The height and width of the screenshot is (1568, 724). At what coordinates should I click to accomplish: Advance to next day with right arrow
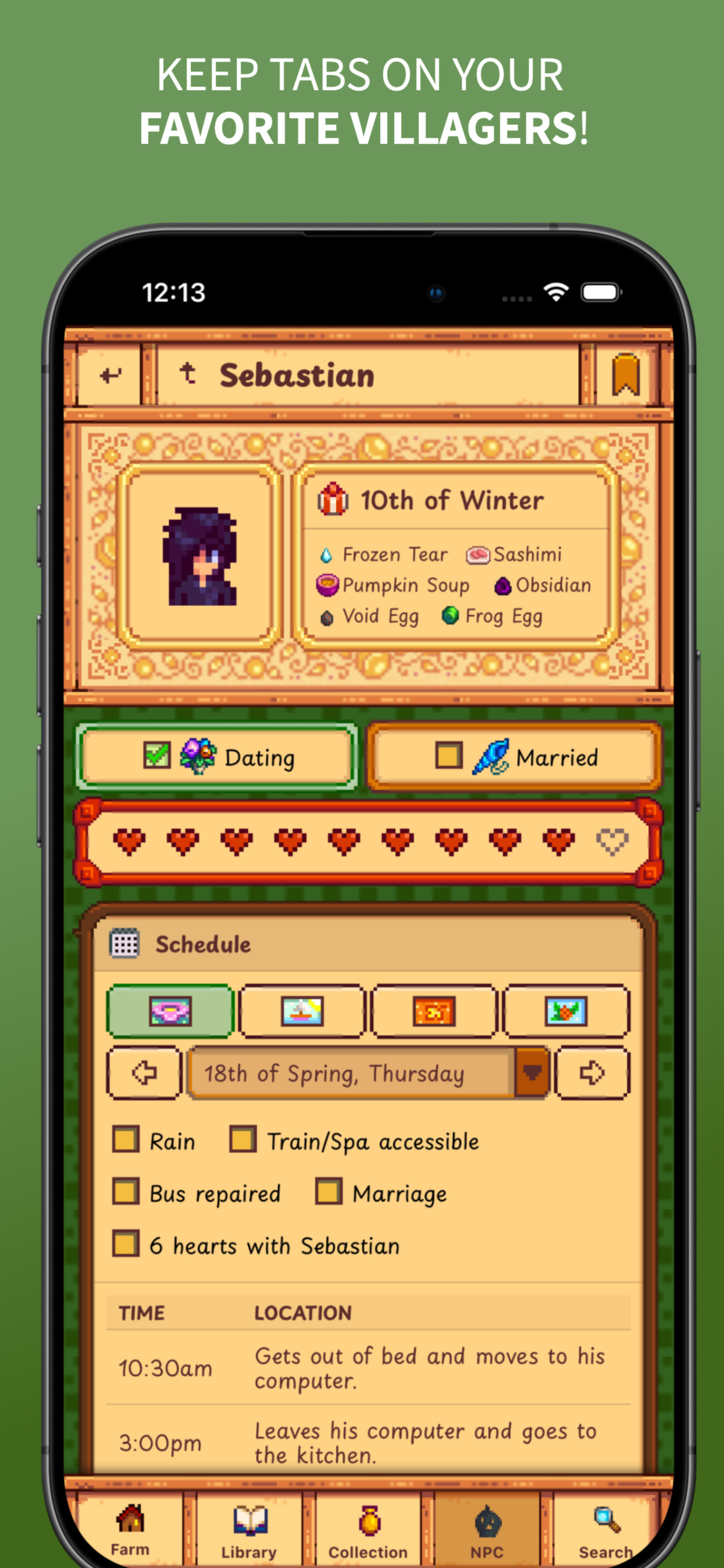pos(590,1073)
